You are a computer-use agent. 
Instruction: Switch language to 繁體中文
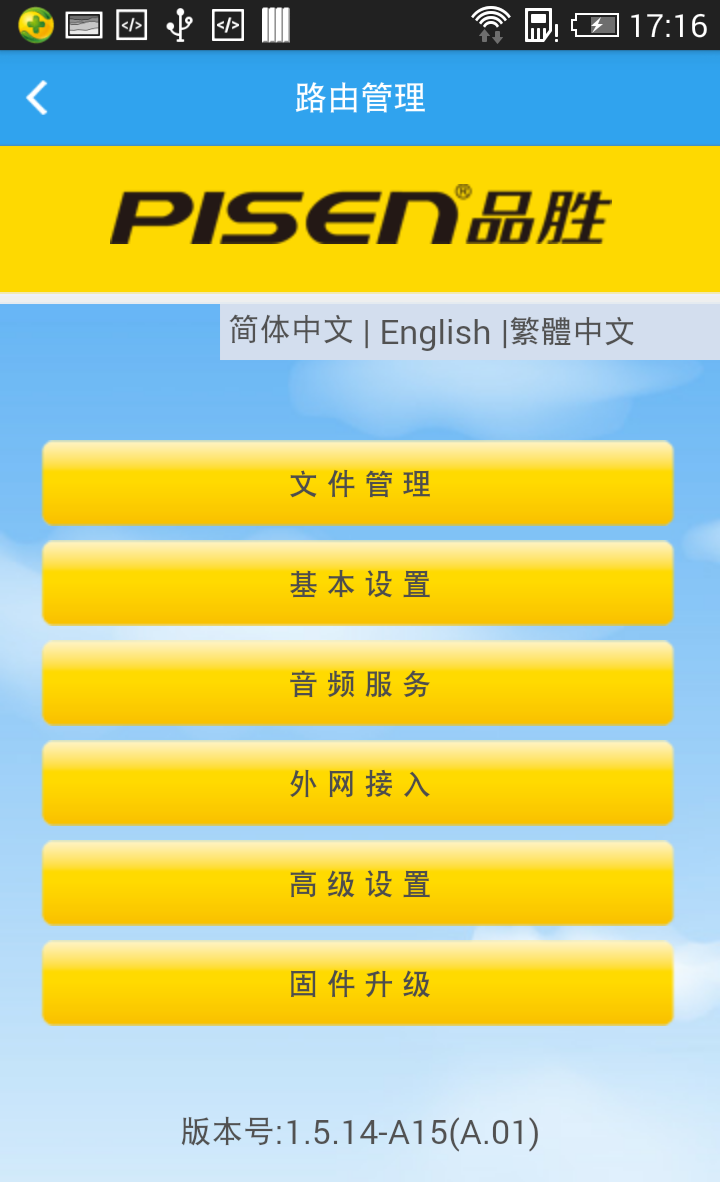coord(573,331)
